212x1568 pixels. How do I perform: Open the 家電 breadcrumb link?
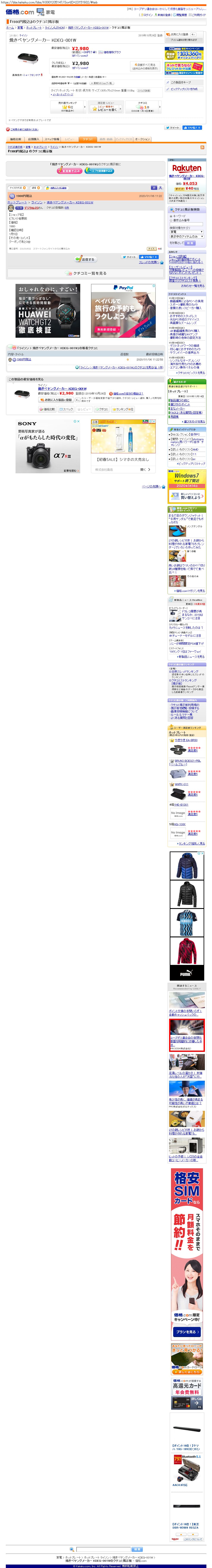point(20,27)
